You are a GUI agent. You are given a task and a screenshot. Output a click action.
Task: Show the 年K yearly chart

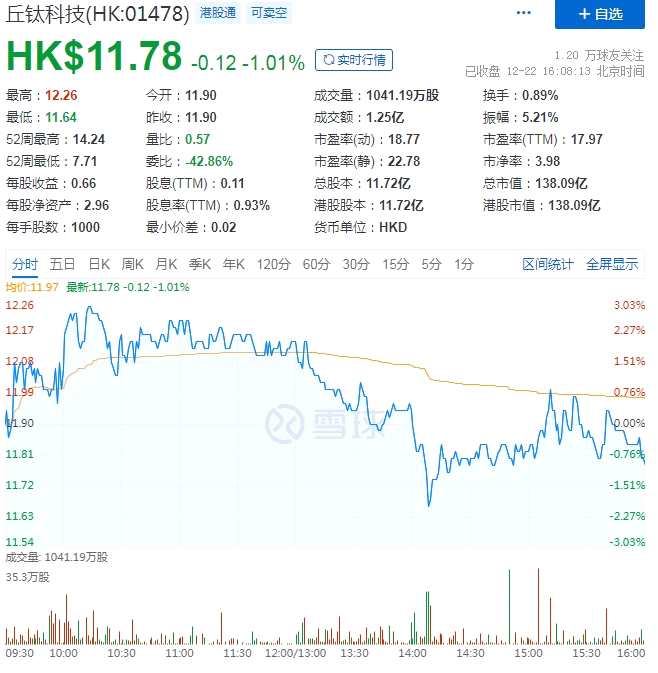[233, 264]
